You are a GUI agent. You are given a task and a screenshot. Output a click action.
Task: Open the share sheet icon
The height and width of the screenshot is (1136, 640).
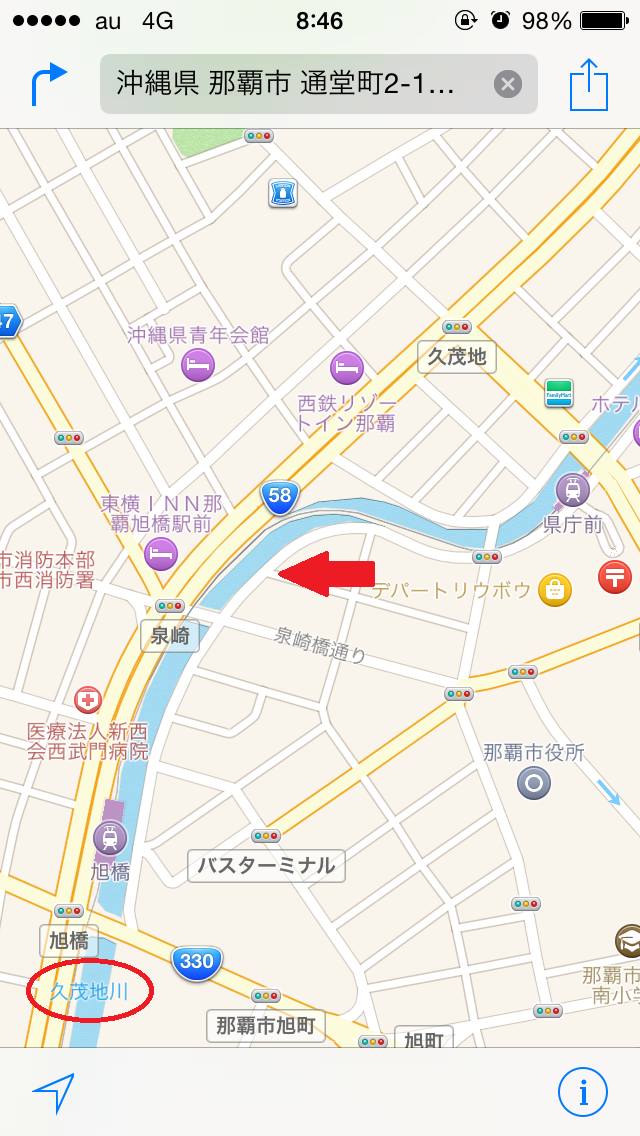coord(588,84)
